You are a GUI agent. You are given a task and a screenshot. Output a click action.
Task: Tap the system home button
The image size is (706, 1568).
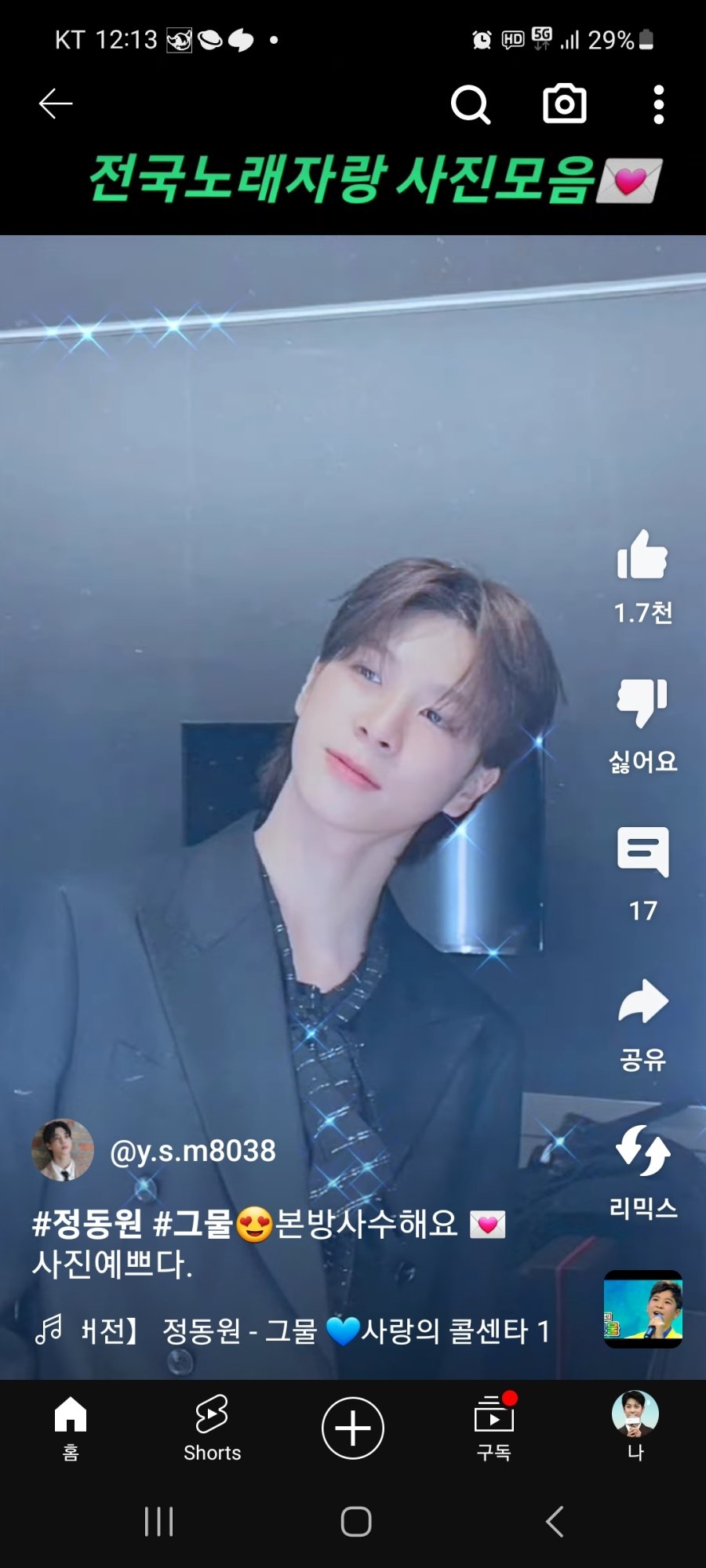coord(355,1522)
